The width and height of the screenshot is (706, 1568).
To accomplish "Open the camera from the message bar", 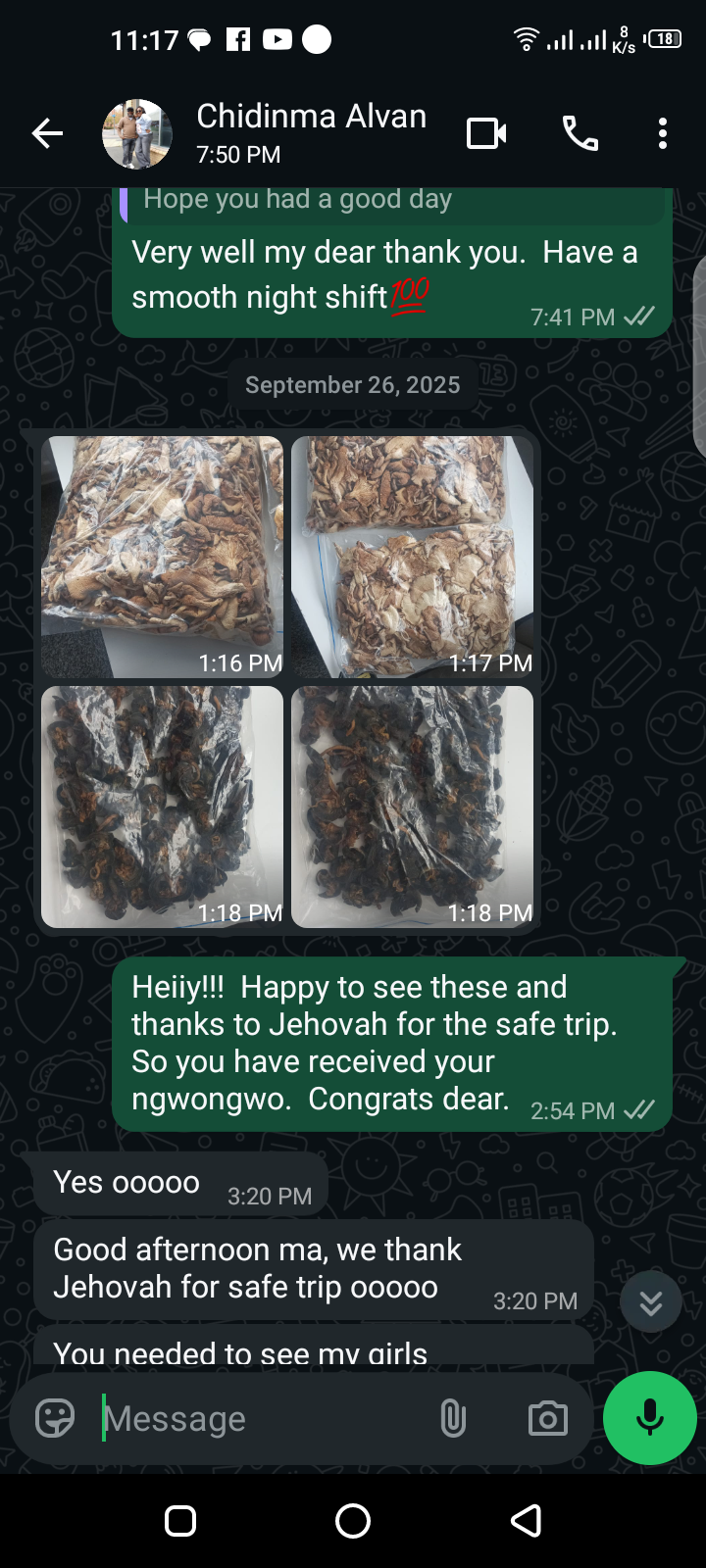I will pos(547,1418).
